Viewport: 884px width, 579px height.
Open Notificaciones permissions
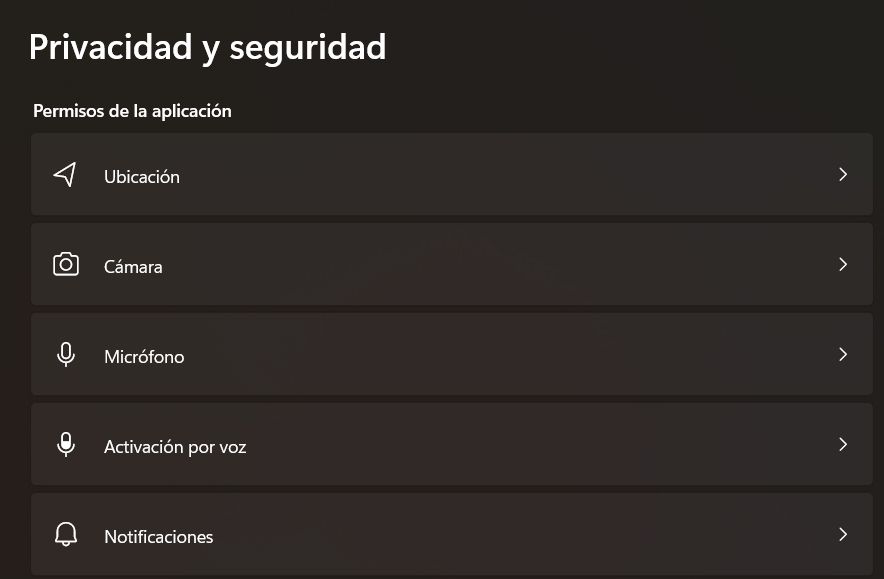[450, 535]
